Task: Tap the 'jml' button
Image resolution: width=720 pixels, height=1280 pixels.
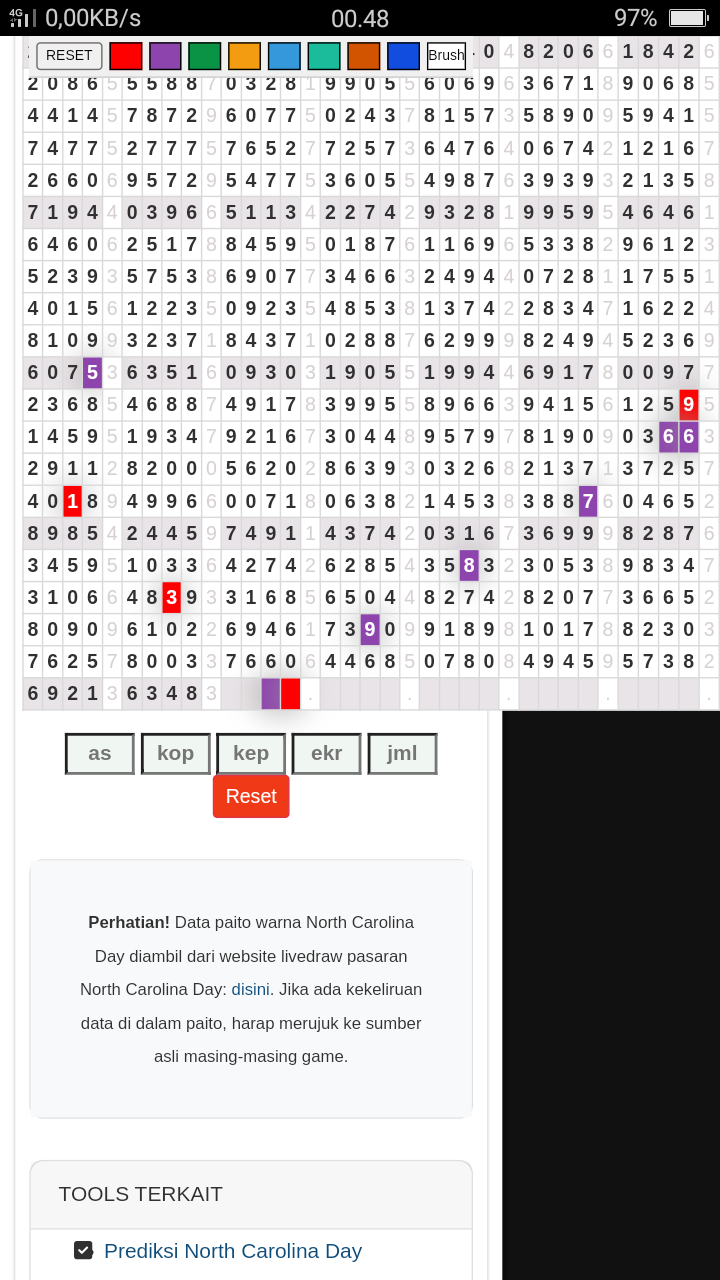Action: [402, 753]
